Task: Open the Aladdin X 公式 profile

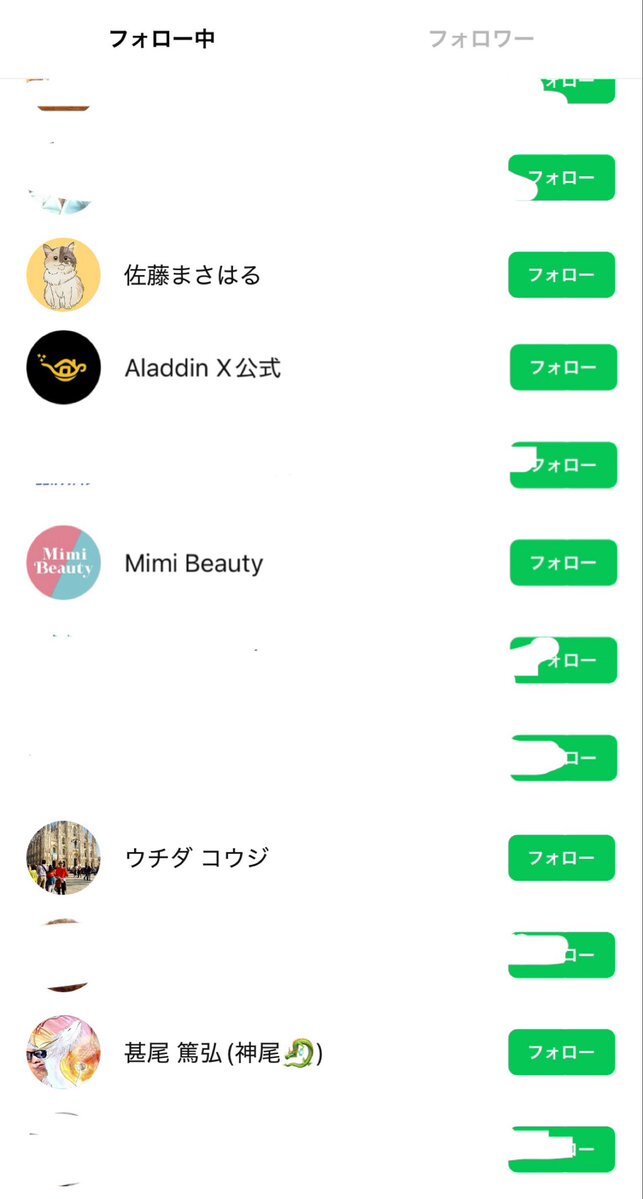Action: point(202,368)
